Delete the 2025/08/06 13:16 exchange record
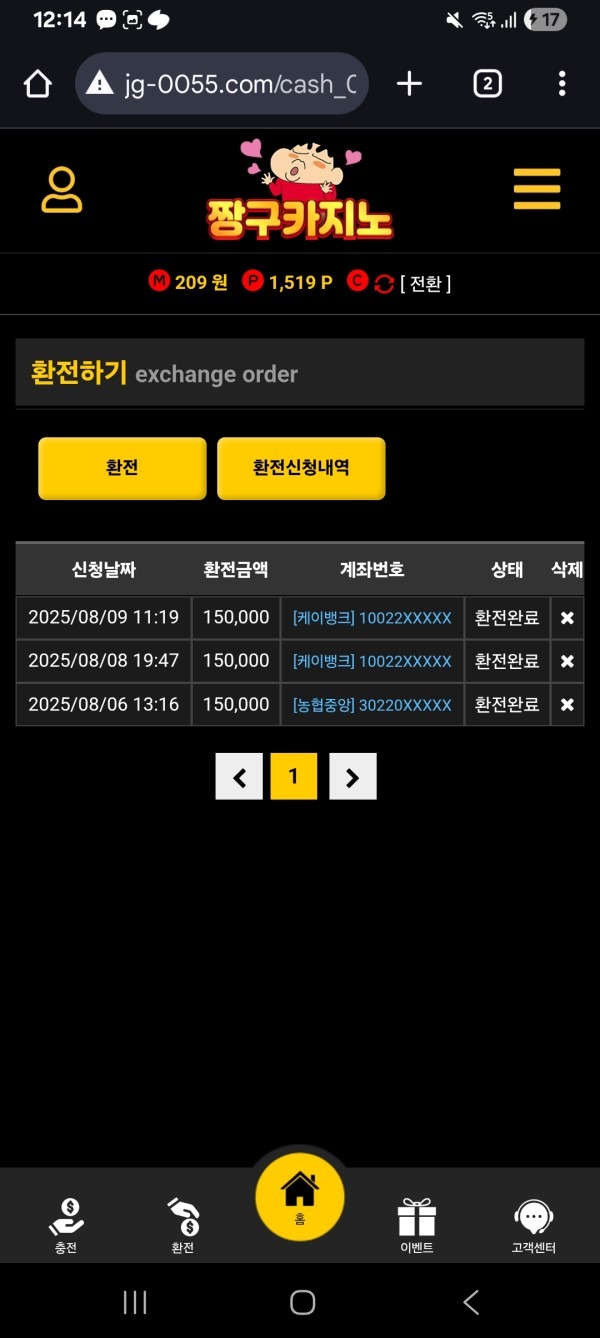 [x=567, y=704]
